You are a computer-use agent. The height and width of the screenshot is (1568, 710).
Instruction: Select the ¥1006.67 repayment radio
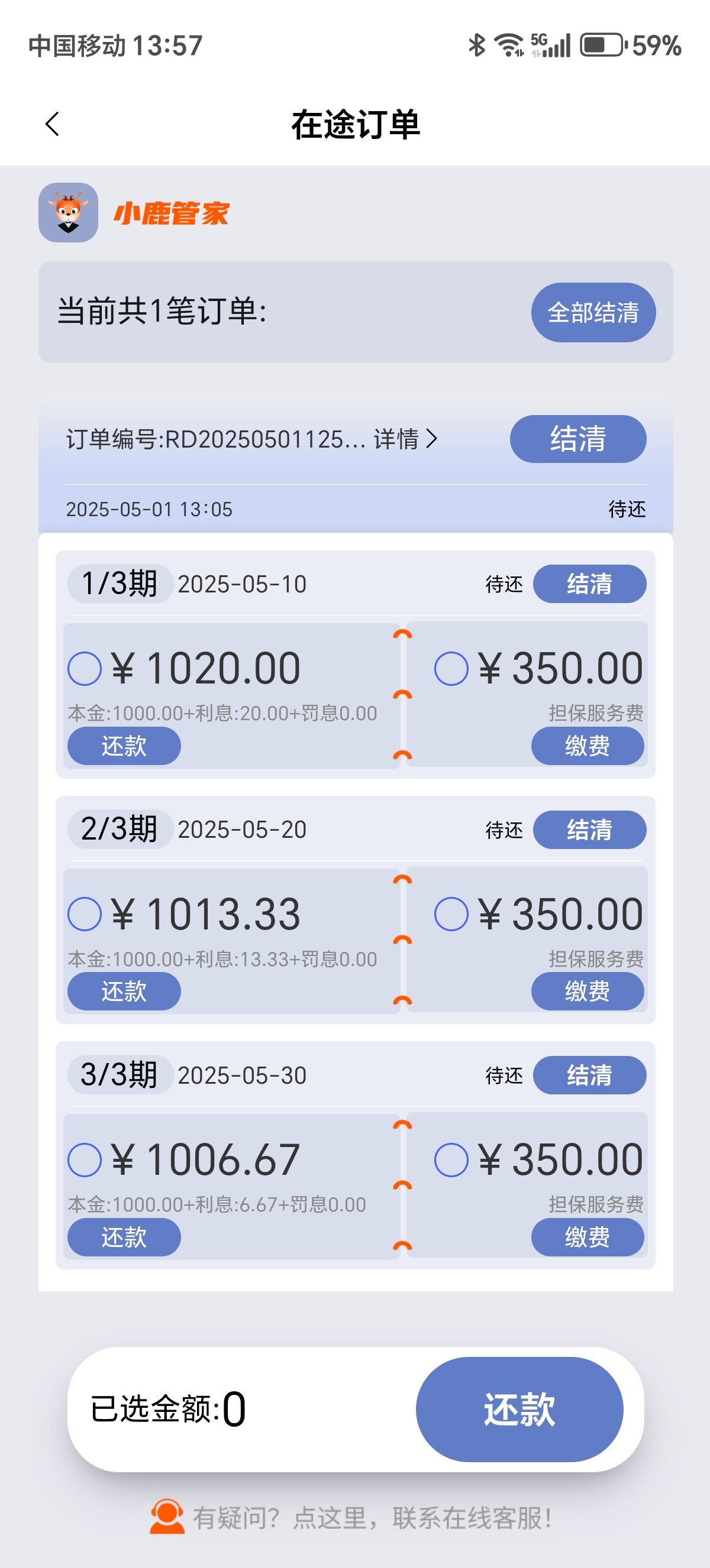[85, 1159]
